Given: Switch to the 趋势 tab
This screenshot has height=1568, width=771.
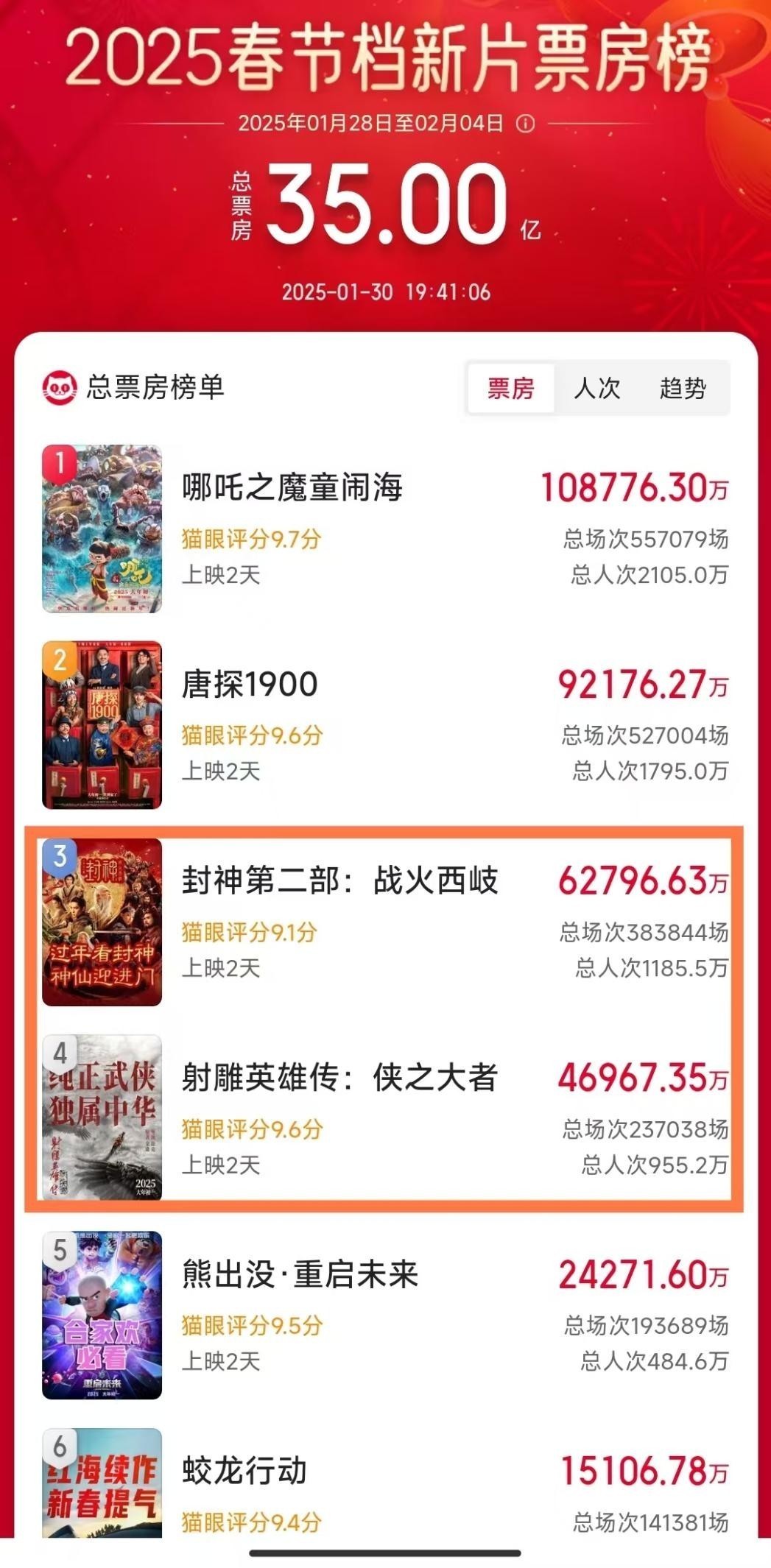Looking at the screenshot, I should coord(683,388).
